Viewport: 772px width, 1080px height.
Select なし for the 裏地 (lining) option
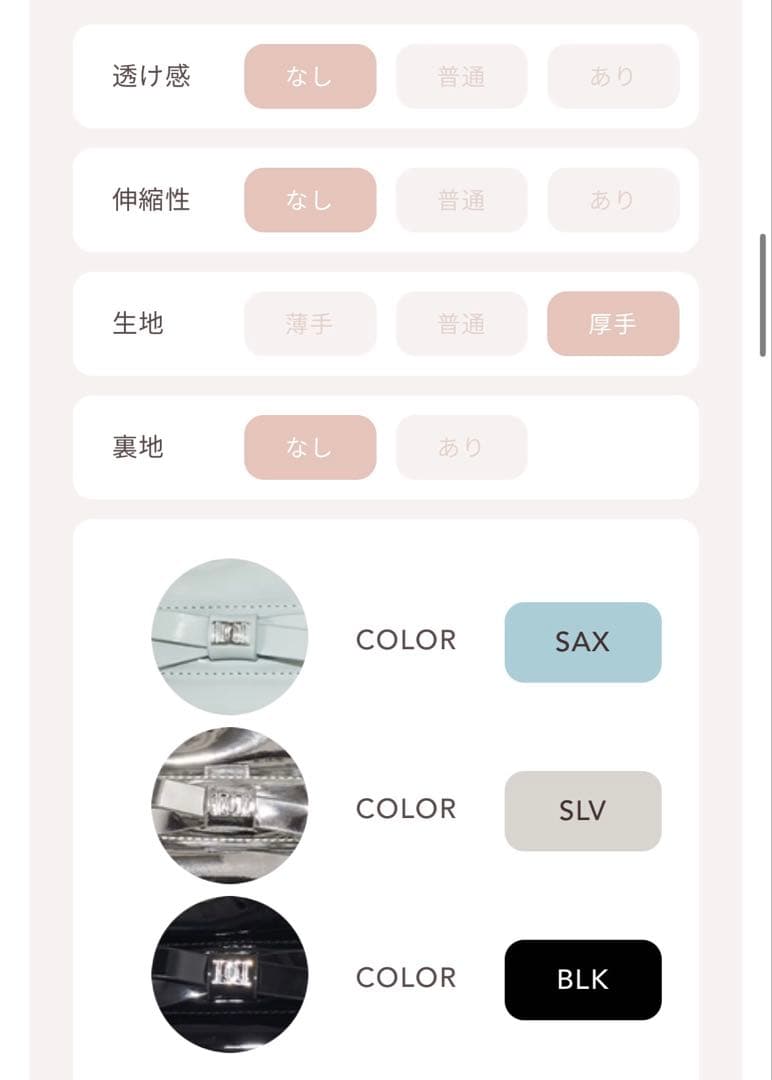[310, 447]
